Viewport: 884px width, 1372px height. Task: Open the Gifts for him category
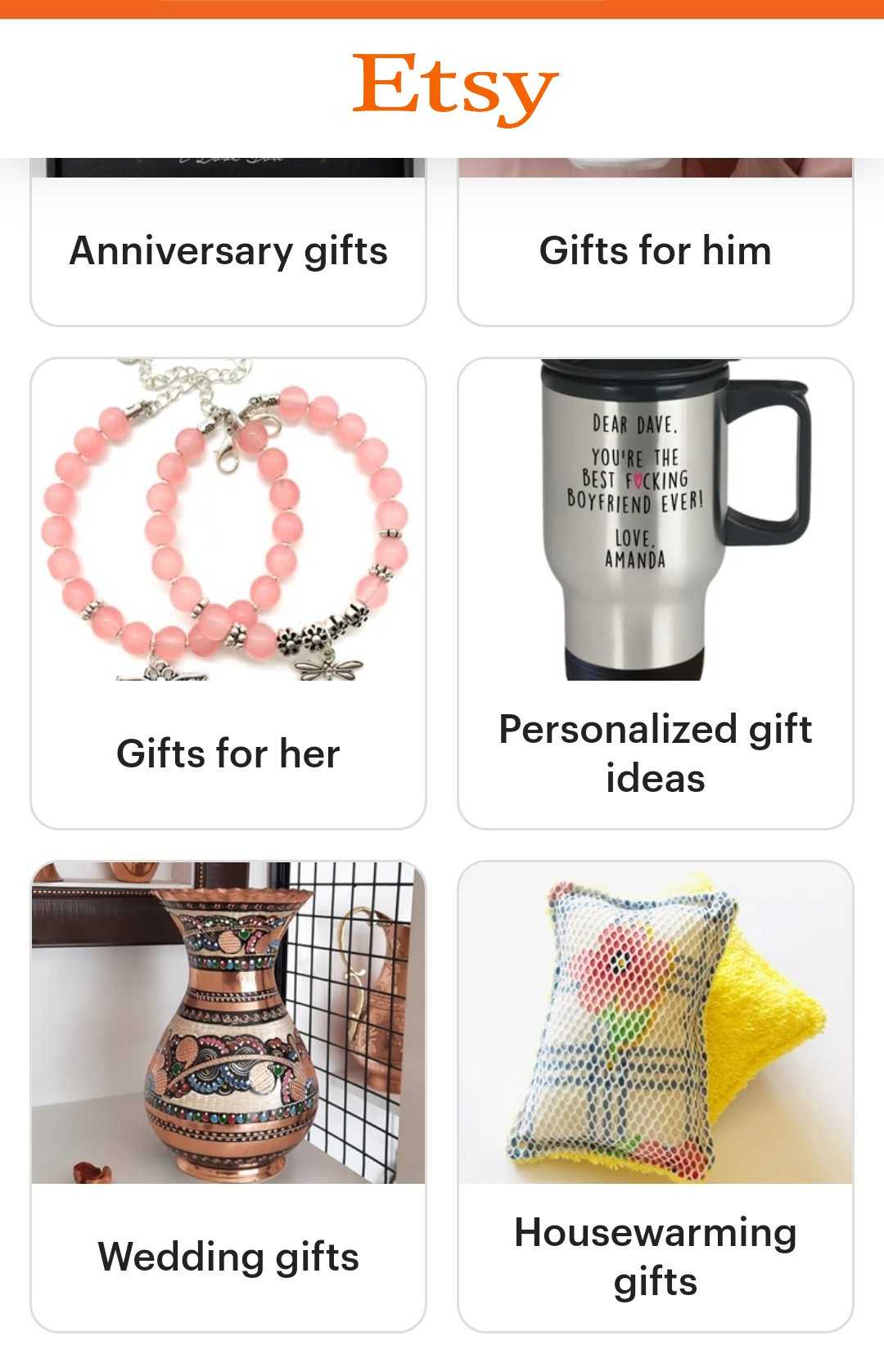coord(655,250)
